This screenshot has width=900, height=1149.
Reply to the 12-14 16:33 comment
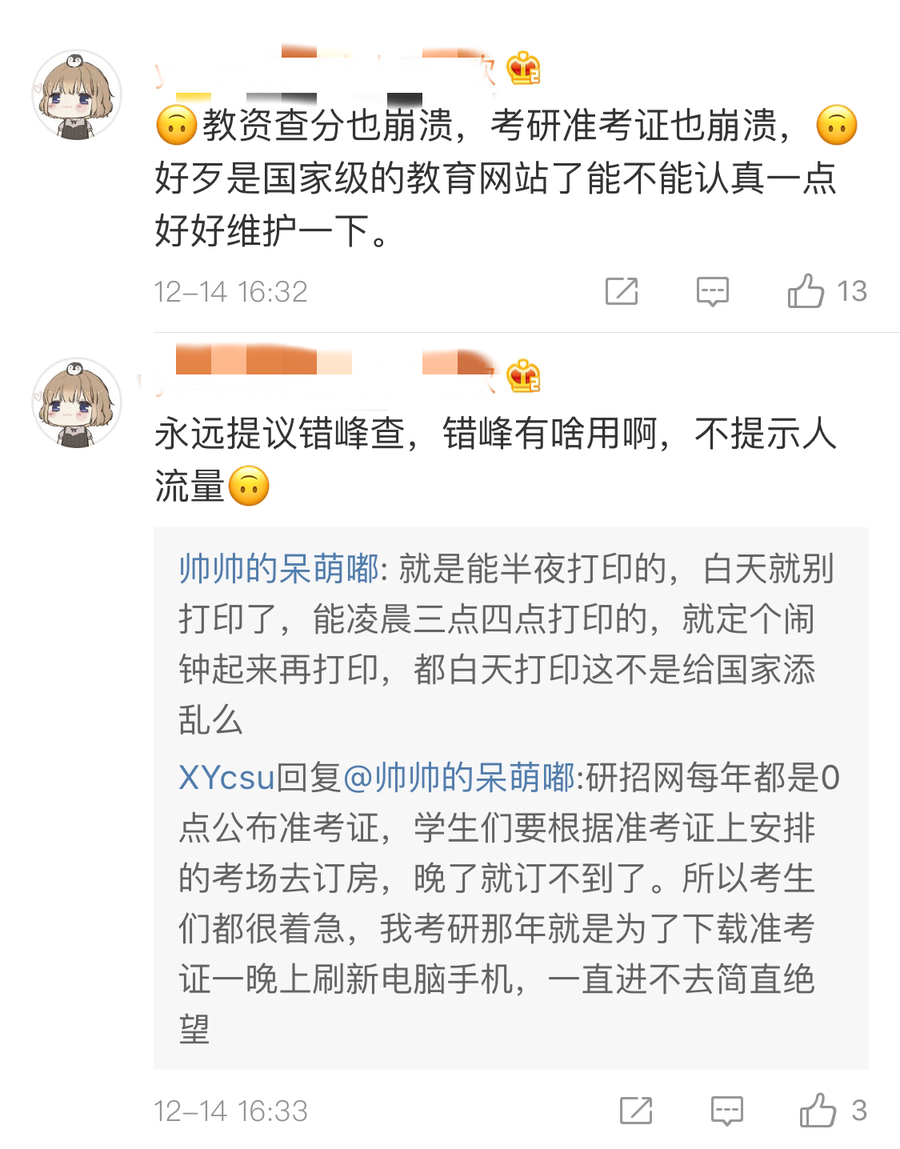(726, 1110)
